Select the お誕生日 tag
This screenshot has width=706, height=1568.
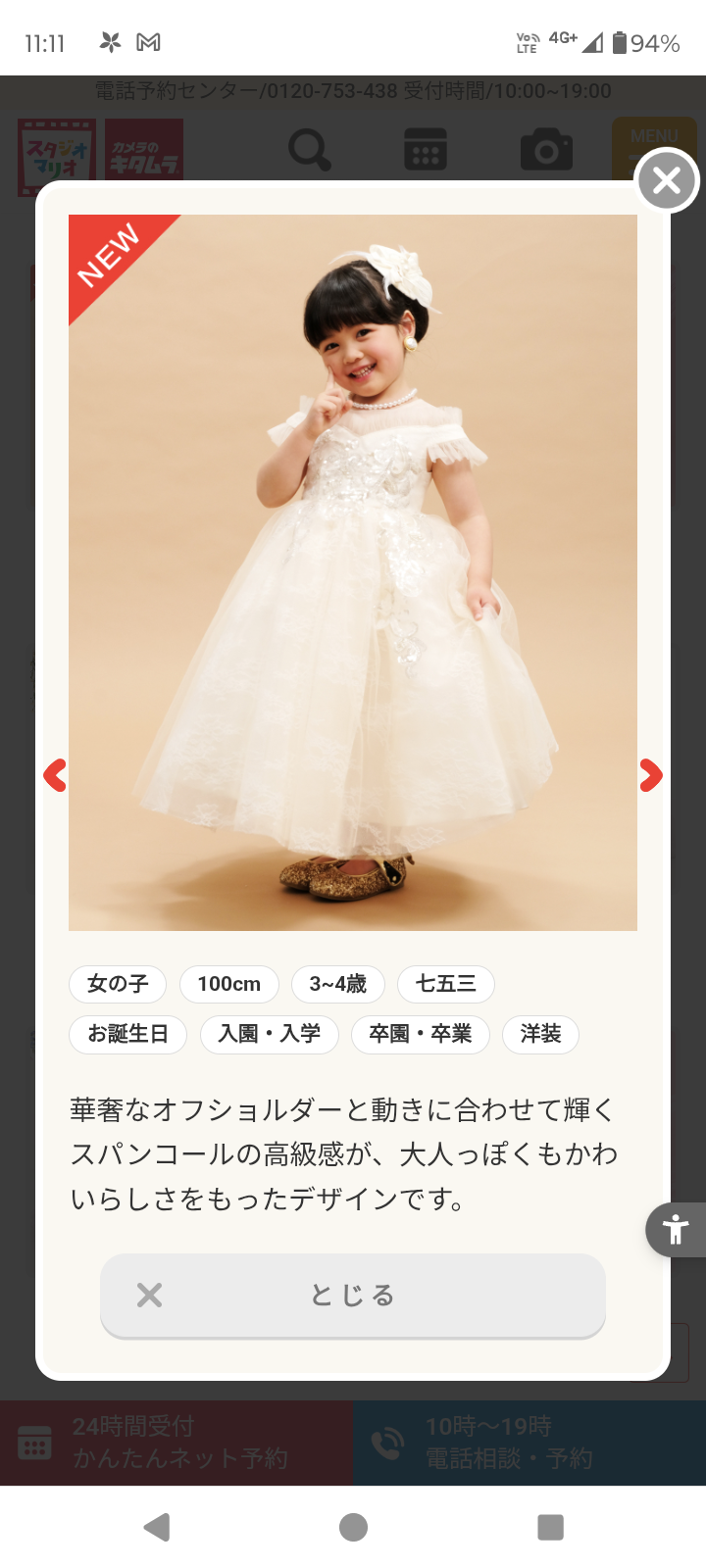[x=127, y=1034]
